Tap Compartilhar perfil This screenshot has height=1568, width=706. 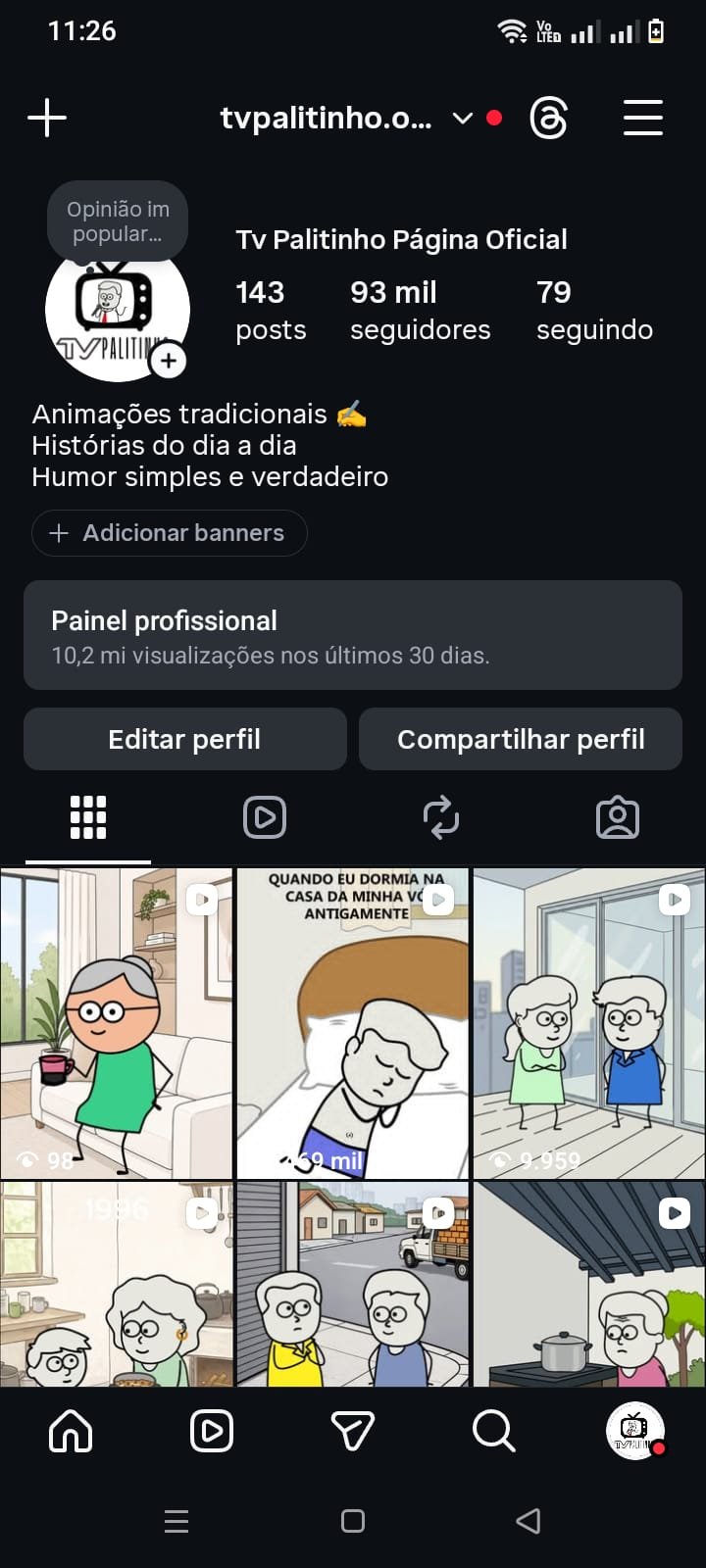point(521,739)
